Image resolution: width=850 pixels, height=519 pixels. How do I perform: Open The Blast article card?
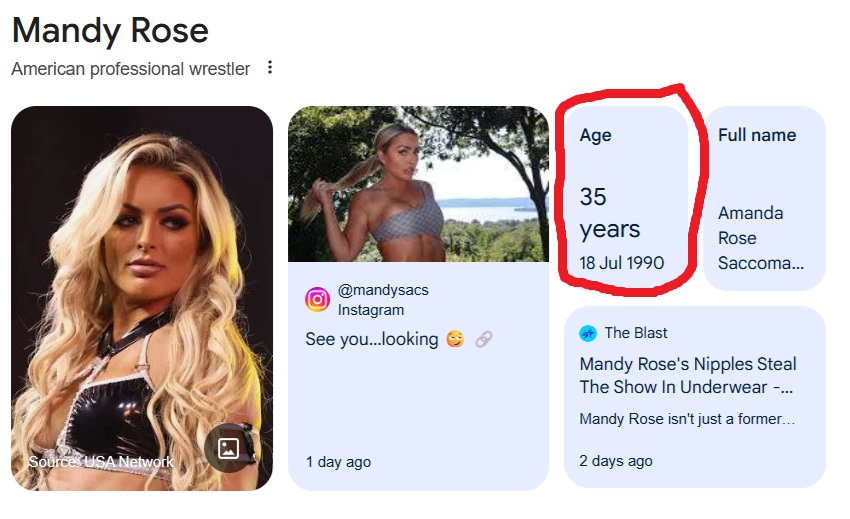pos(695,395)
